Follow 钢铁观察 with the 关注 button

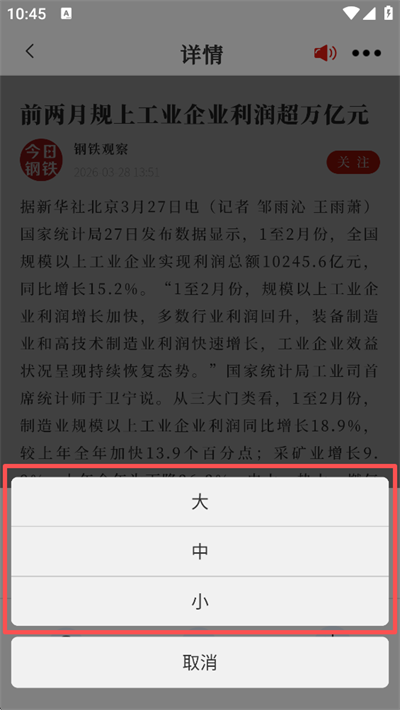pyautogui.click(x=353, y=162)
